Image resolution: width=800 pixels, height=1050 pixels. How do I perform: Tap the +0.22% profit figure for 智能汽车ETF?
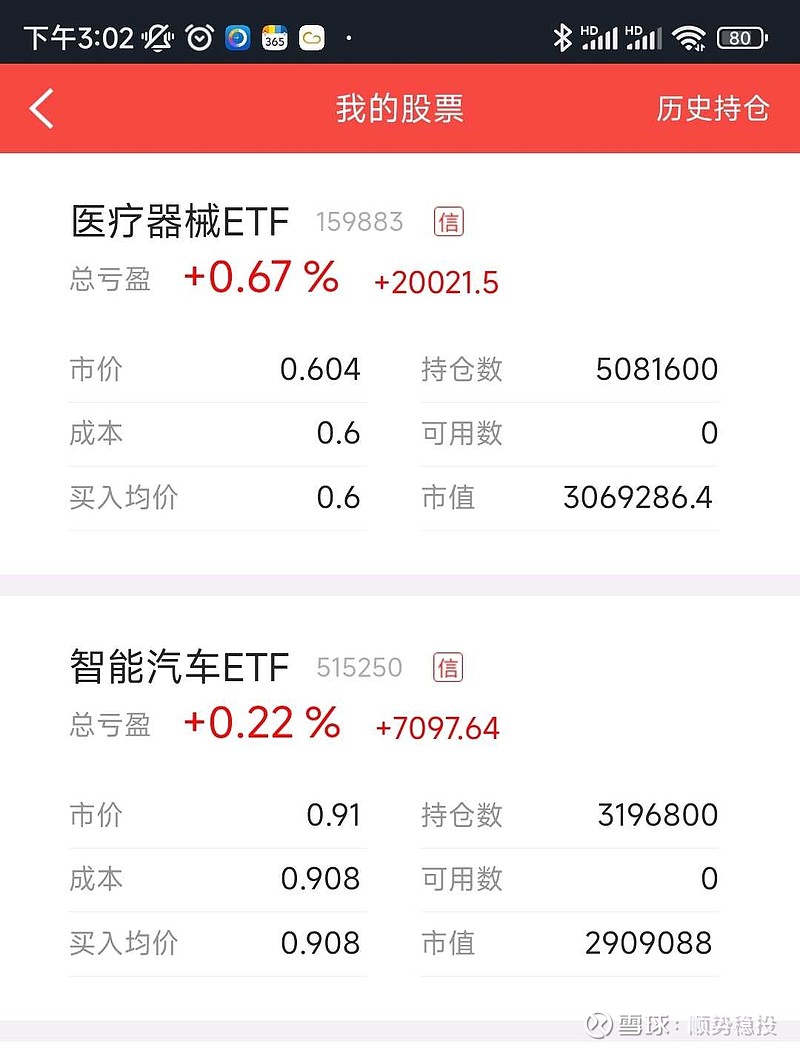[262, 727]
